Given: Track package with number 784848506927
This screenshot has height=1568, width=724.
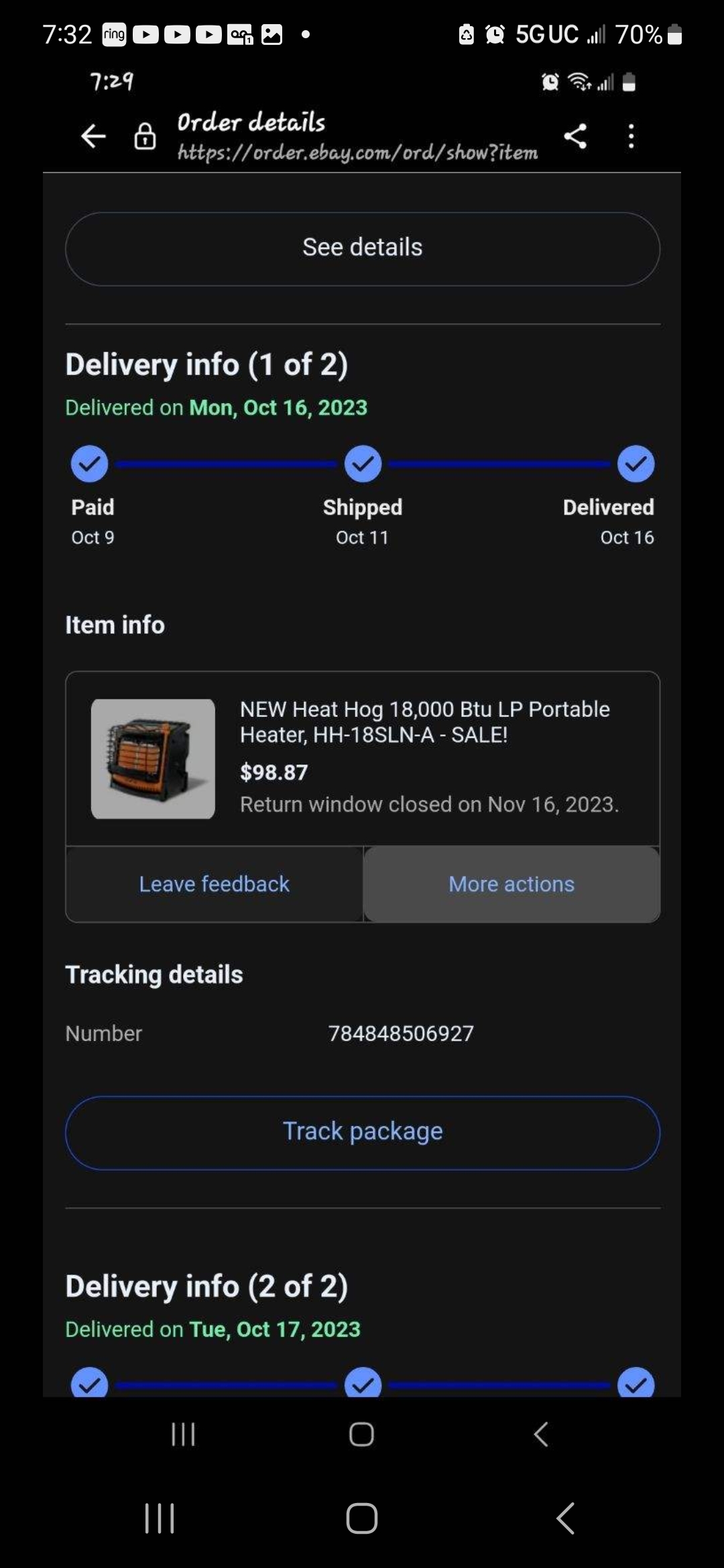Looking at the screenshot, I should 363,1132.
